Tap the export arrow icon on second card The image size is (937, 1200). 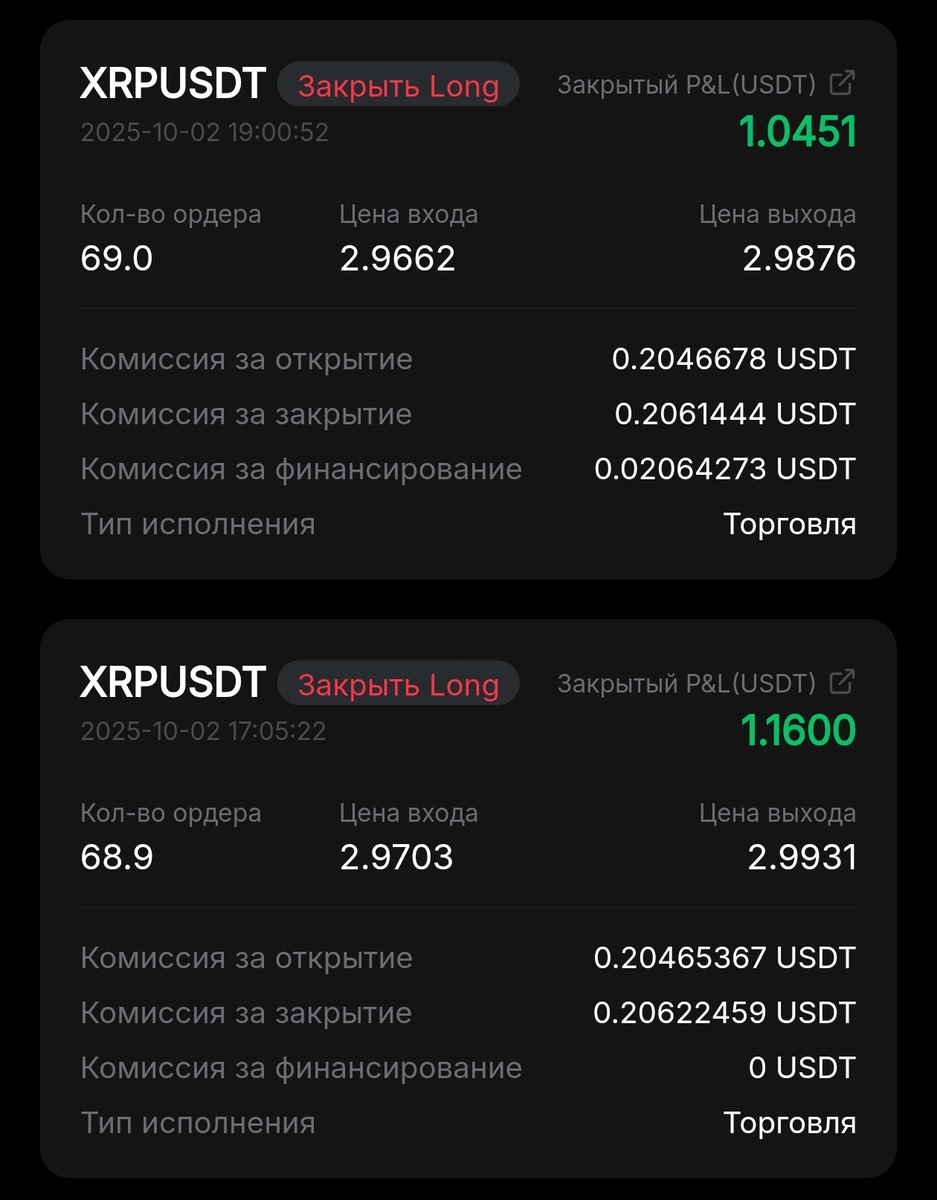[845, 682]
